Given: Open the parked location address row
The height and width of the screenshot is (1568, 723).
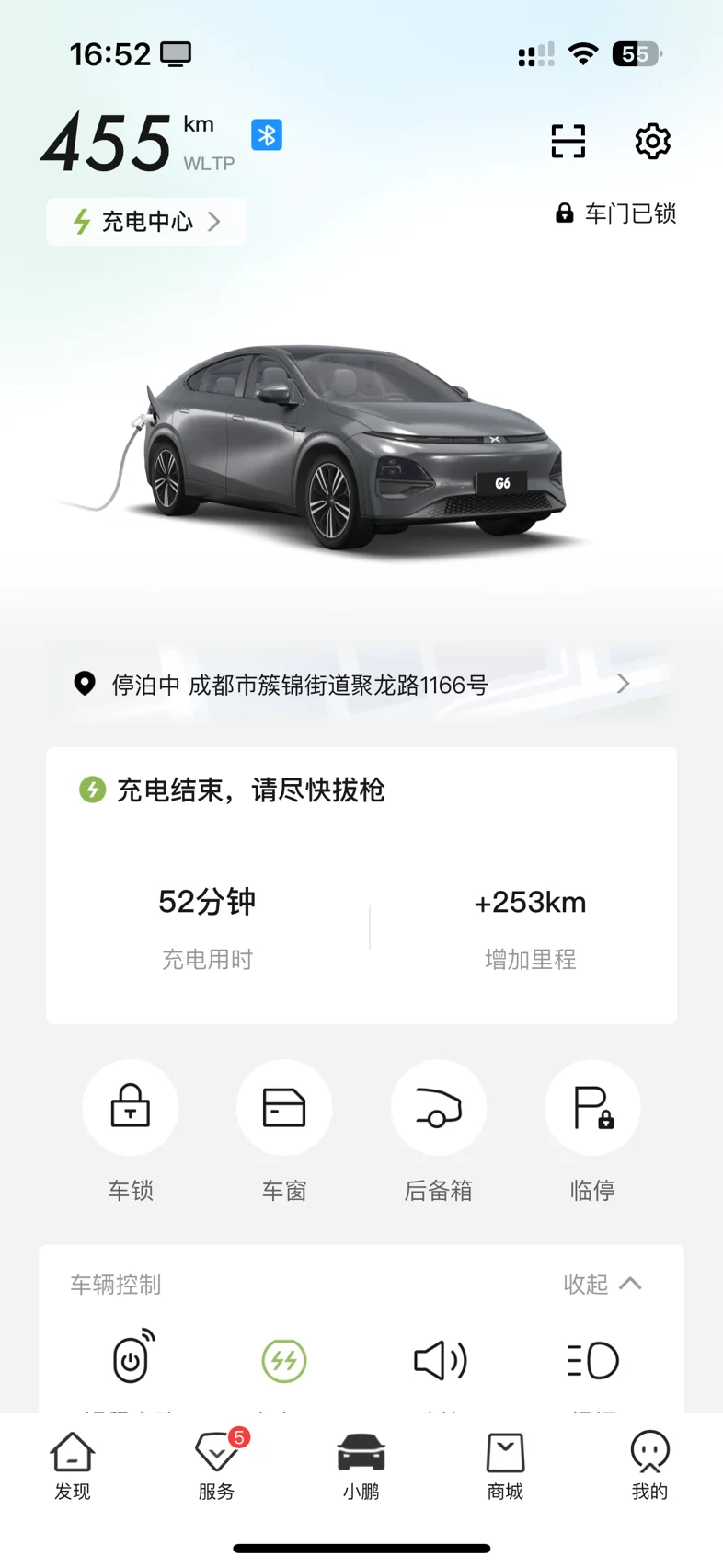Looking at the screenshot, I should (x=361, y=685).
